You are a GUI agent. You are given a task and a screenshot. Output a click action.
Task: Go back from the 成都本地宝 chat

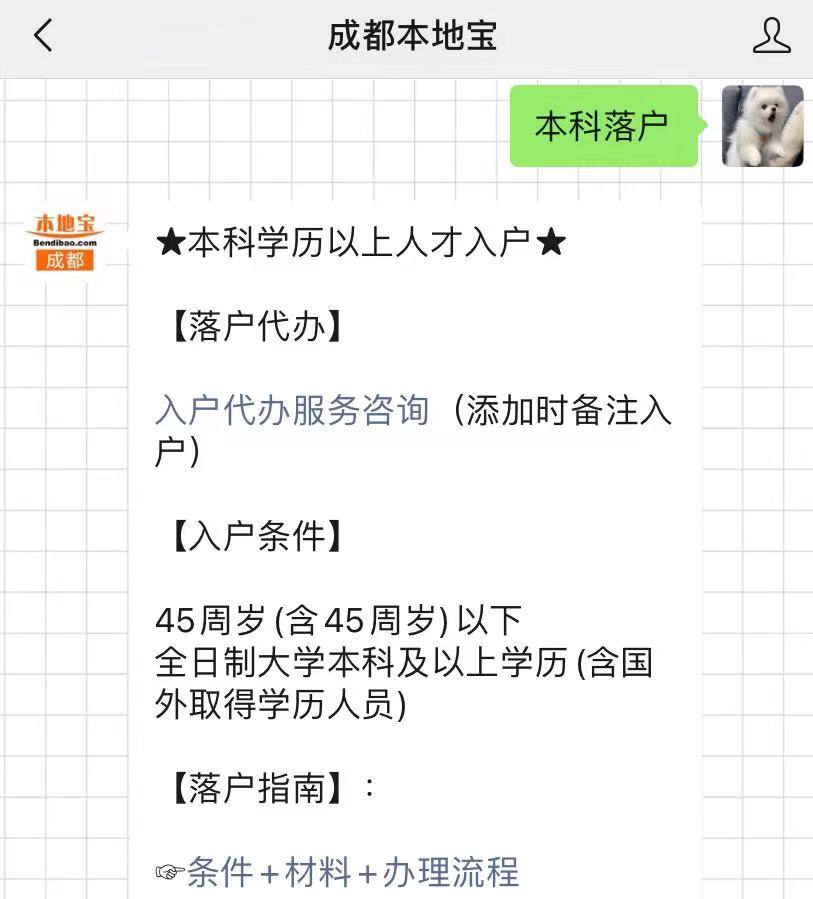click(42, 37)
